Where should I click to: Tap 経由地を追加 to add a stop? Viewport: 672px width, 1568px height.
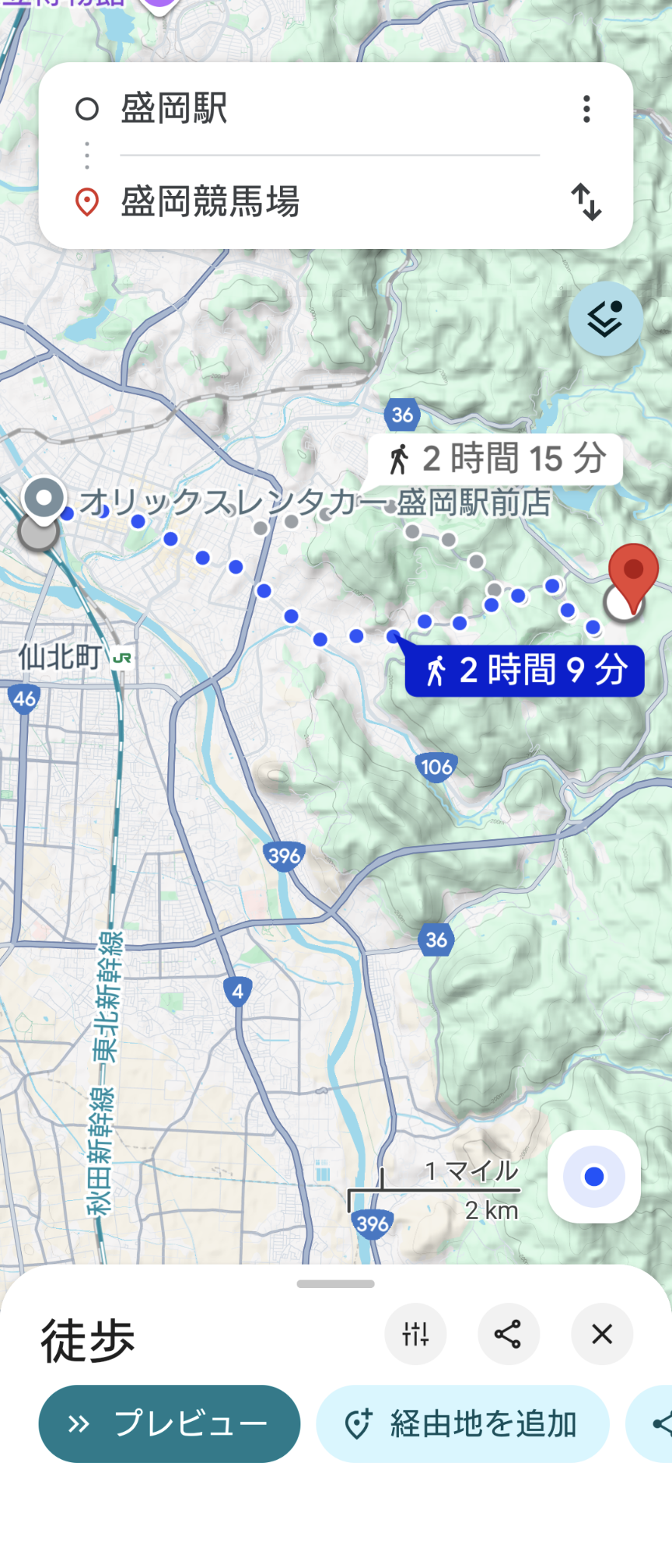pyautogui.click(x=462, y=1423)
